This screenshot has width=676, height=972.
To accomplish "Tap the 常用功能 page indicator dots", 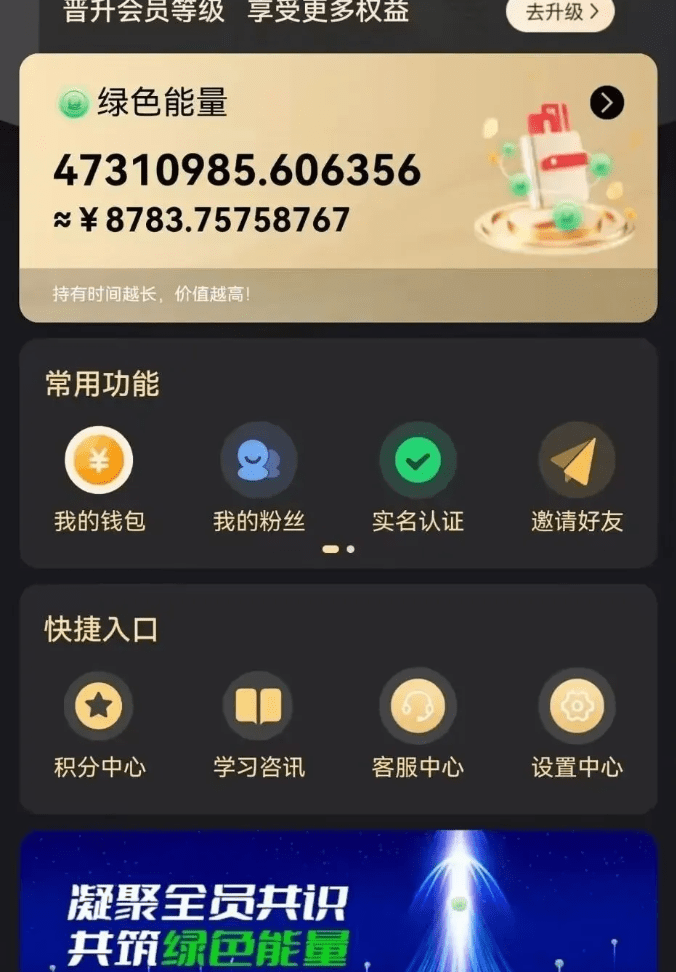I will [338, 549].
